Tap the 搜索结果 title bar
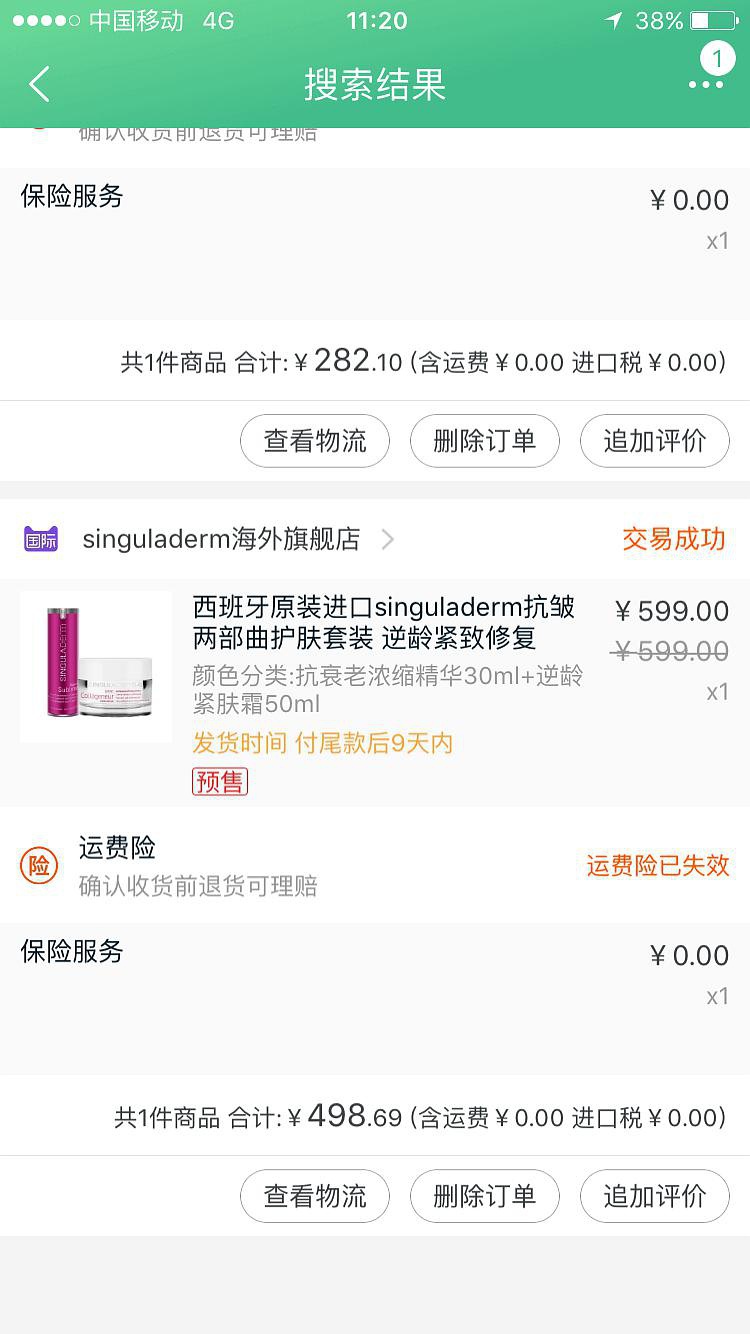Screen dimensions: 750x1334 coord(375,85)
